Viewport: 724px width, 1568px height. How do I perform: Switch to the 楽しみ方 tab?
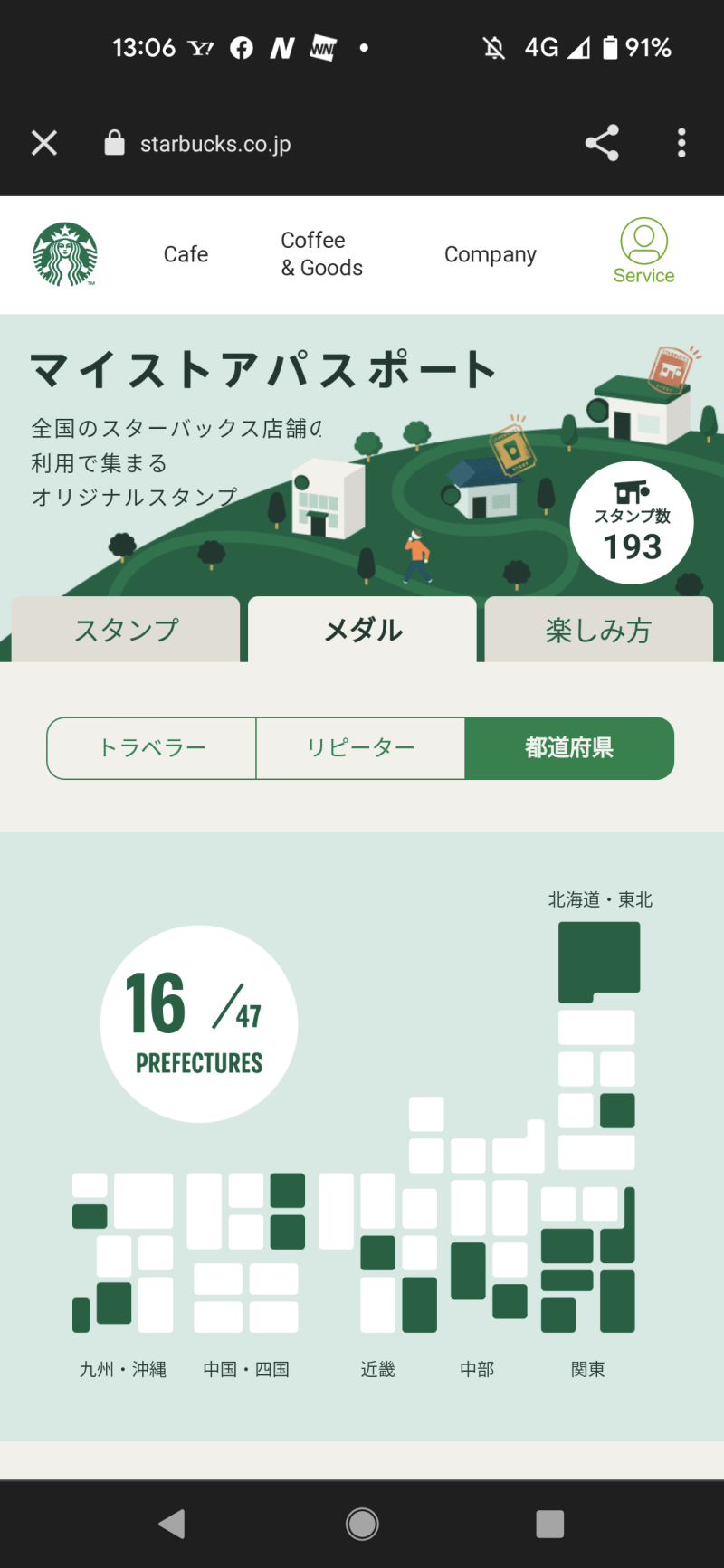point(598,630)
